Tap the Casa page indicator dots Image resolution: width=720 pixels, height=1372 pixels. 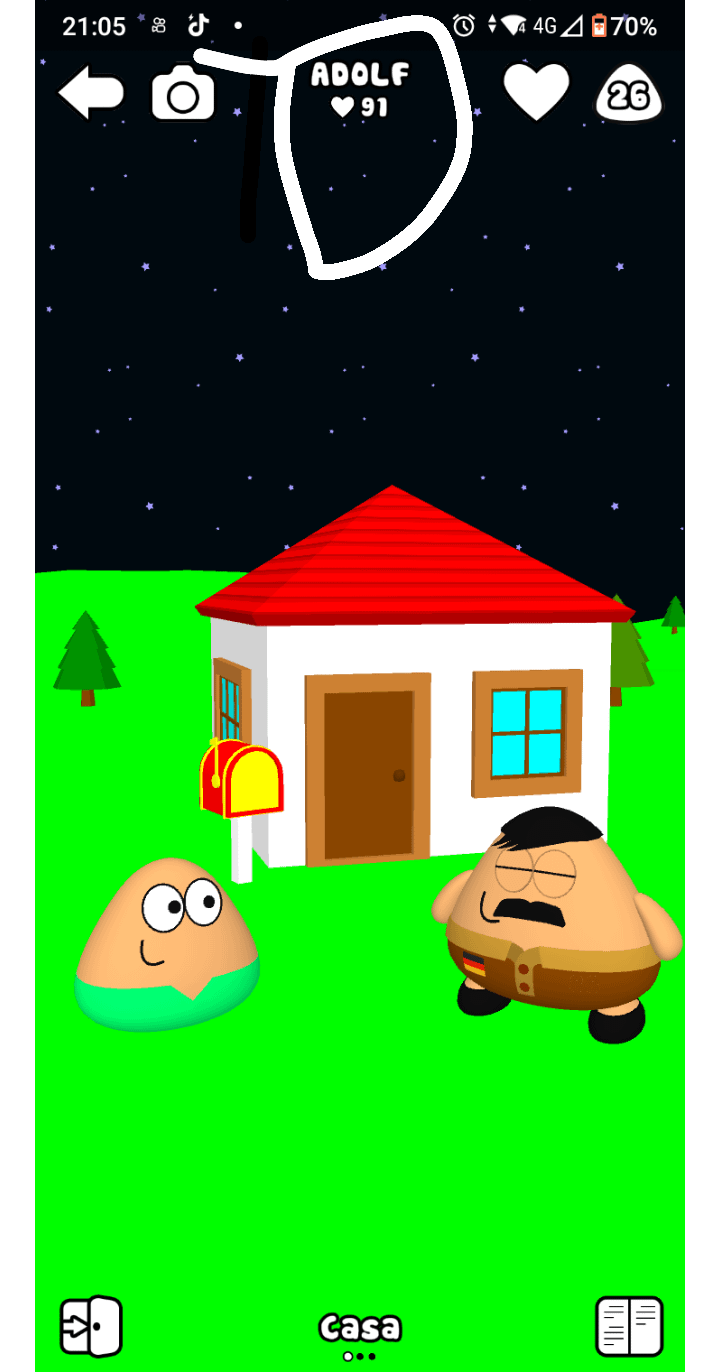[x=360, y=1356]
